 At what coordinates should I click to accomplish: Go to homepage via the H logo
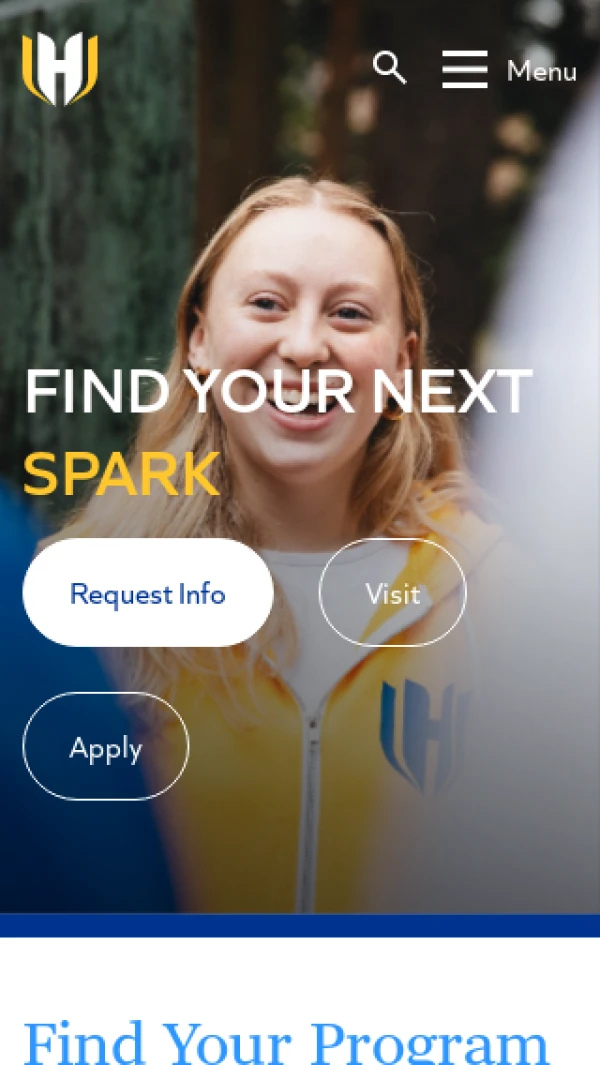[60, 68]
